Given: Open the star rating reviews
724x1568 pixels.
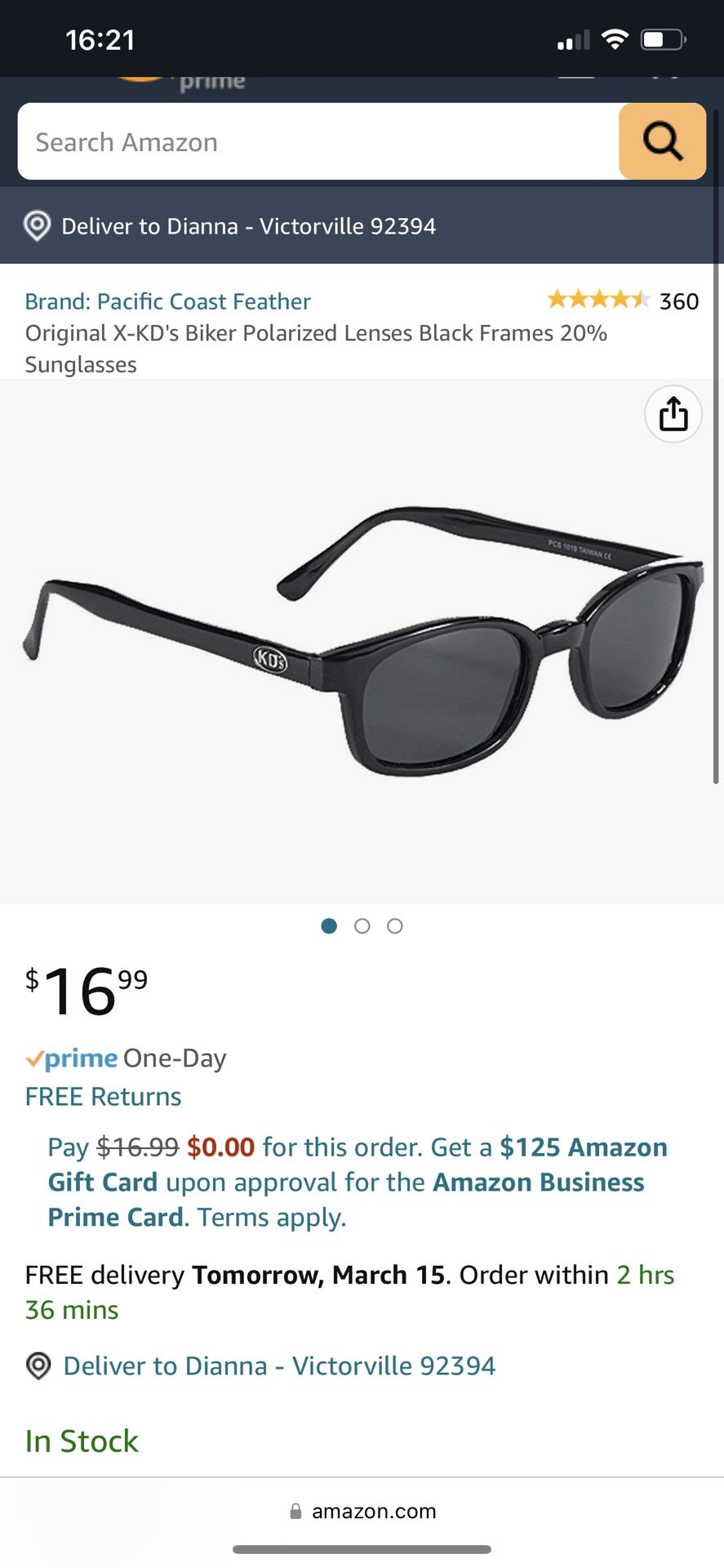Looking at the screenshot, I should coord(598,300).
